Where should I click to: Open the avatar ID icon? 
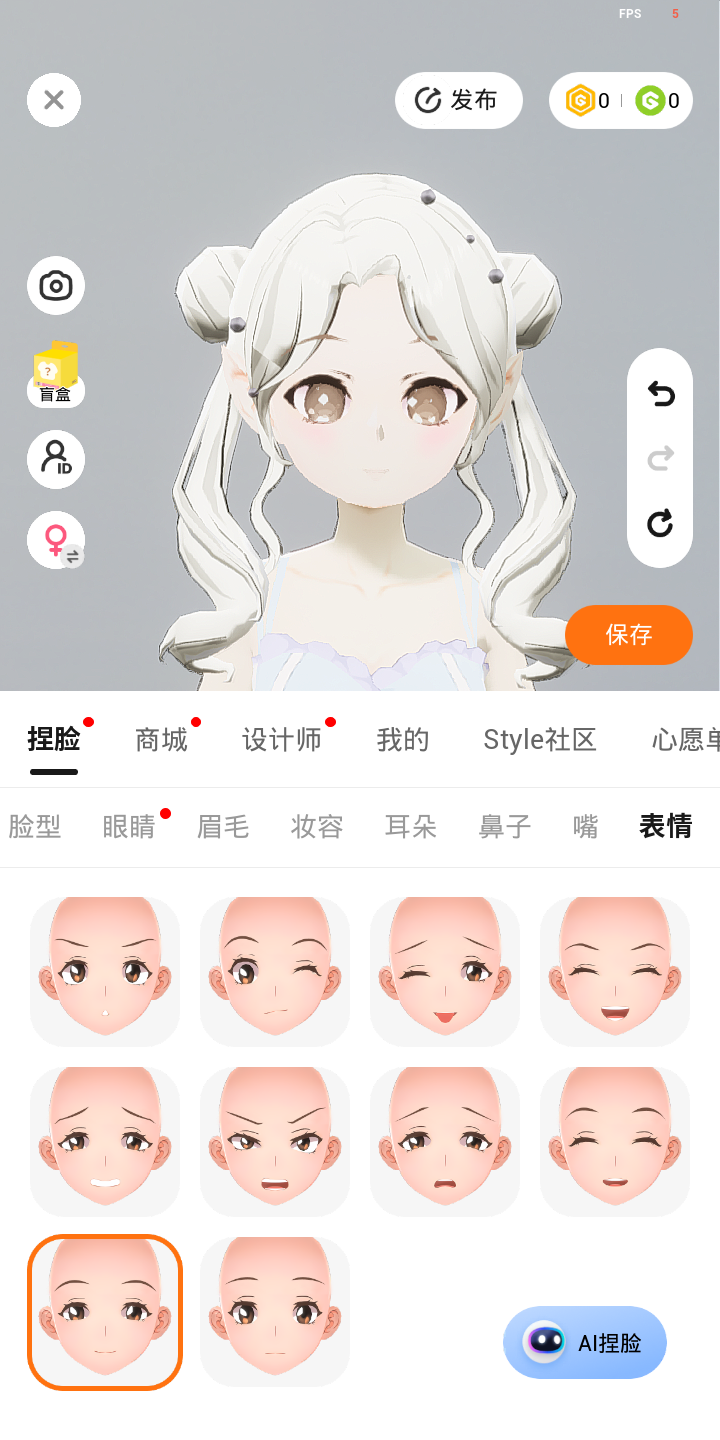[56, 459]
